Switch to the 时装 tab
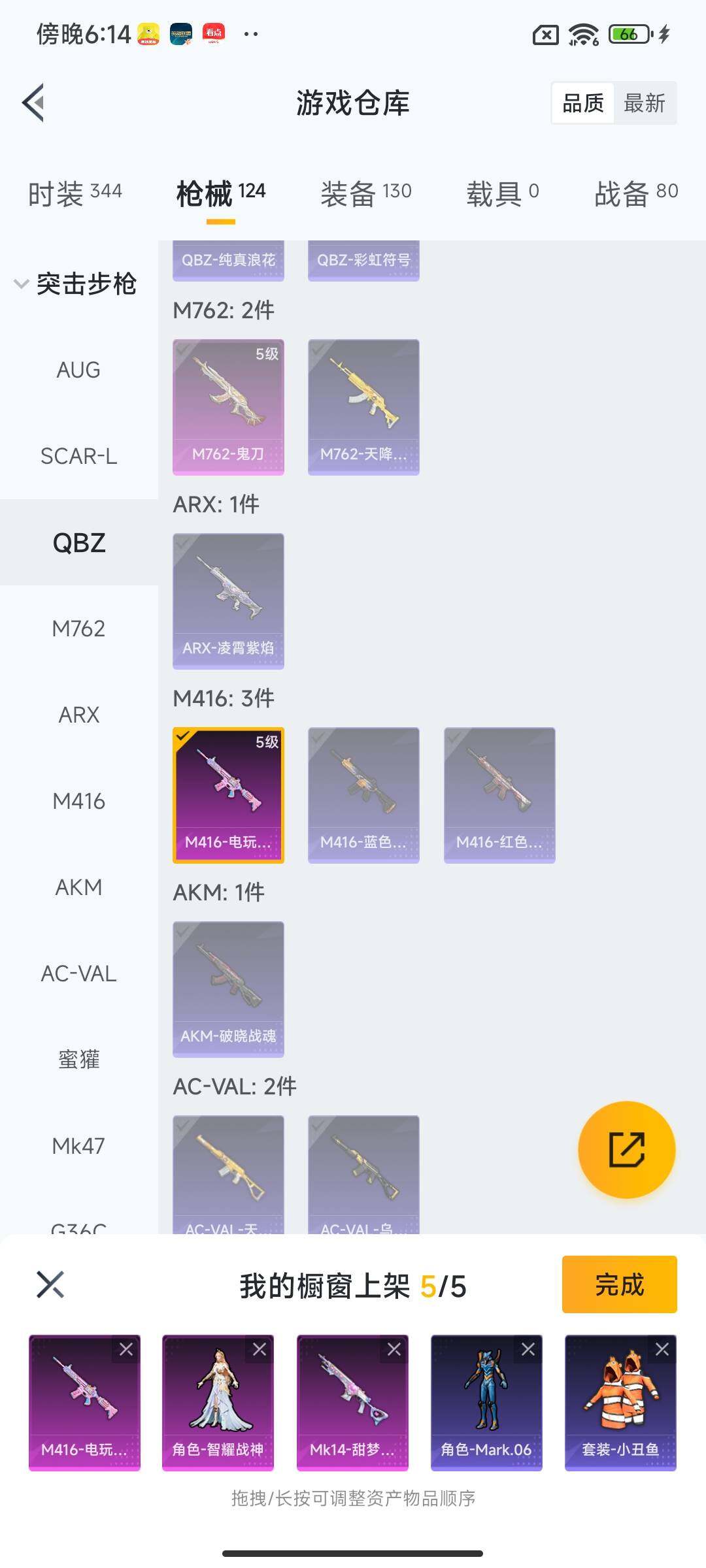This screenshot has height=1568, width=706. [75, 194]
